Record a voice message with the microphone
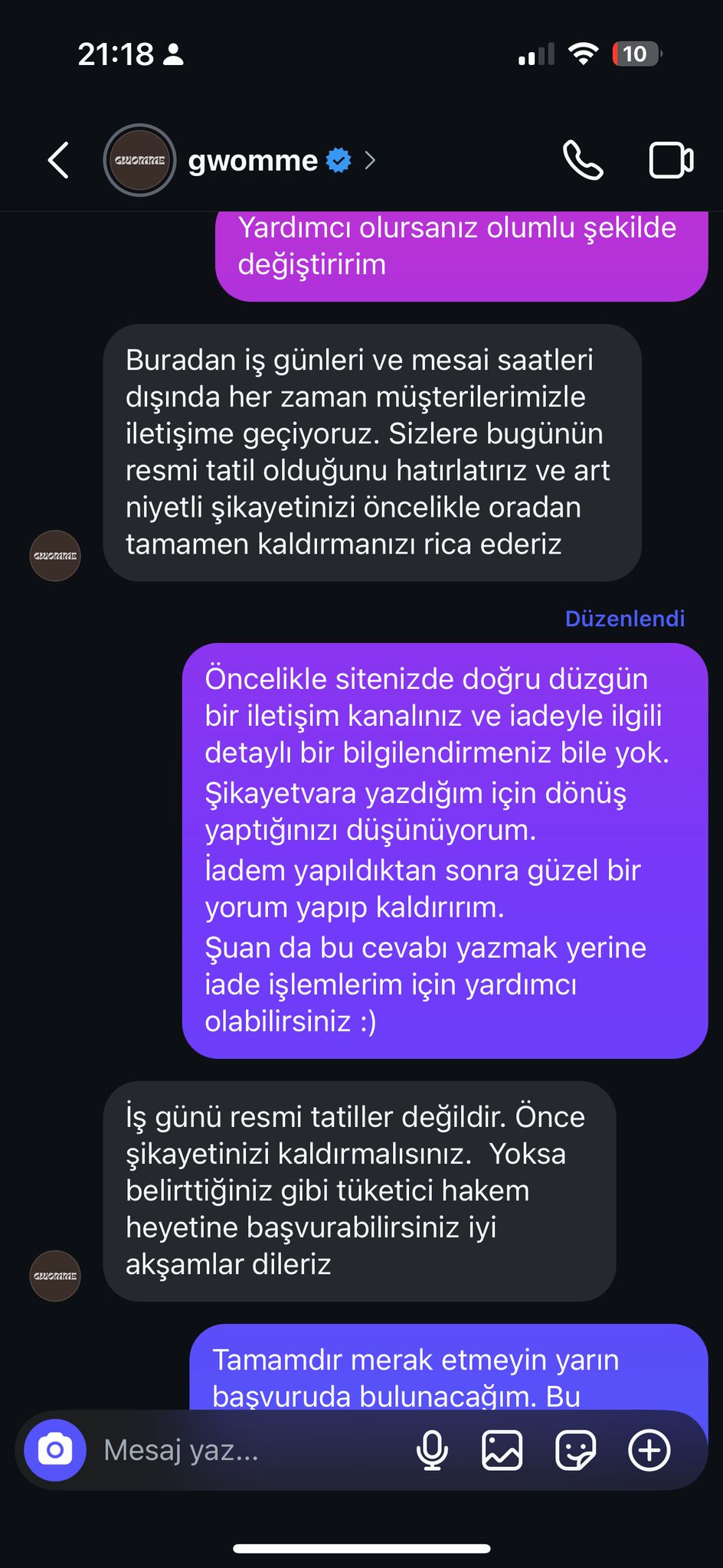The image size is (723, 1568). point(432,1449)
